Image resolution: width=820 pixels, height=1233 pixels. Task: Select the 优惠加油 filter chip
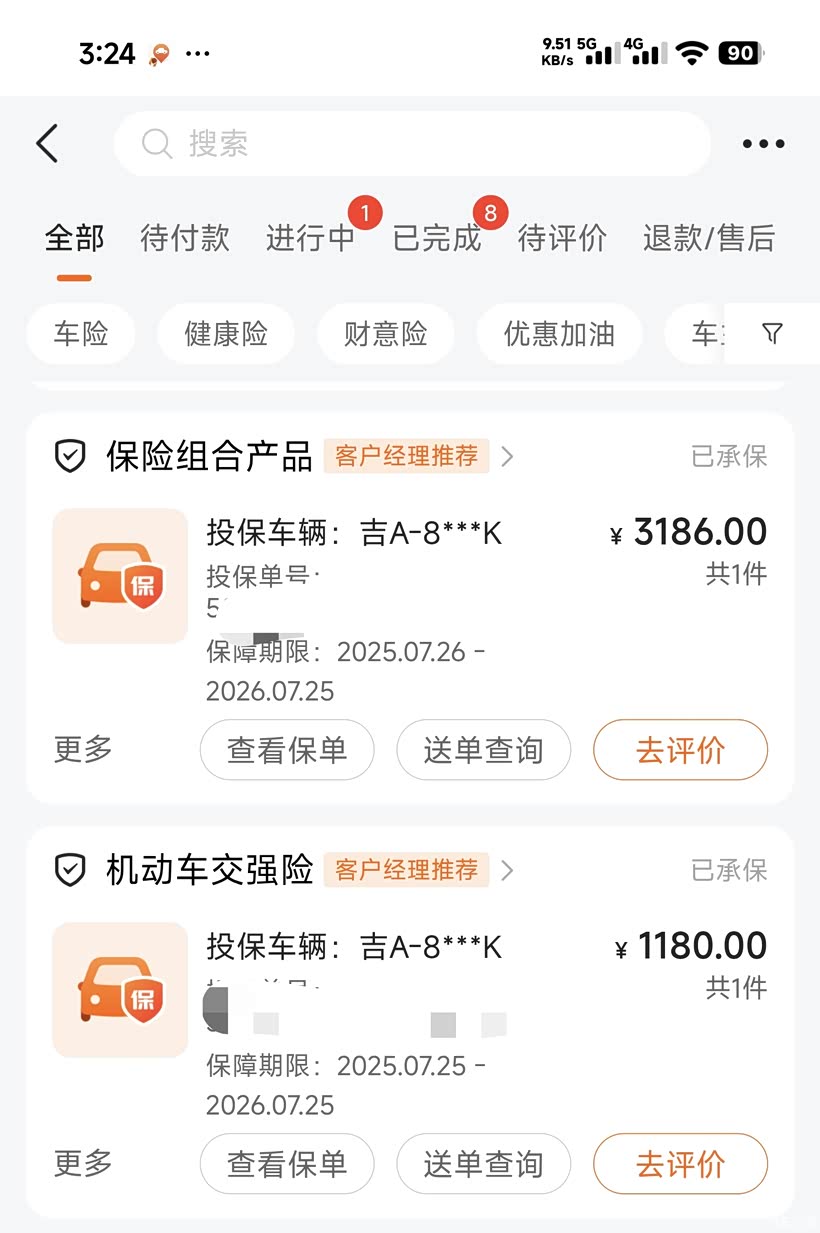(x=559, y=334)
